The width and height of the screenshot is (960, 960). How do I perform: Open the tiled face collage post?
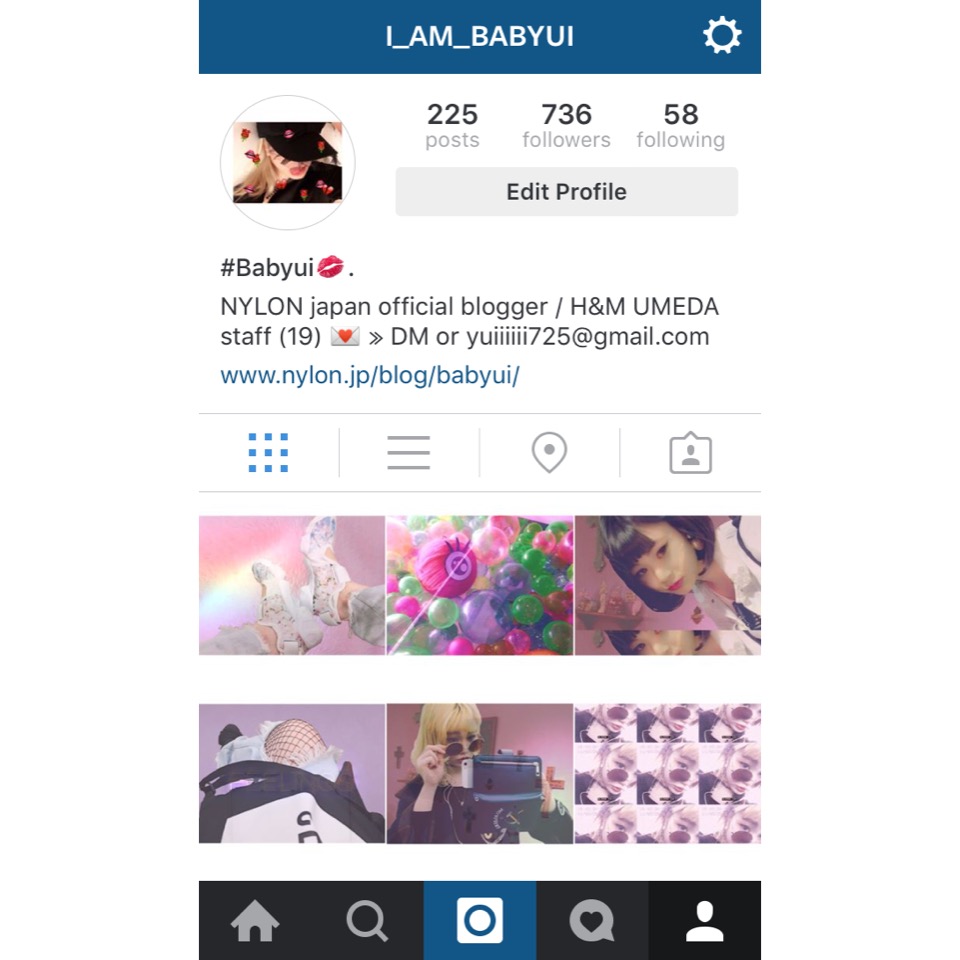[x=668, y=773]
